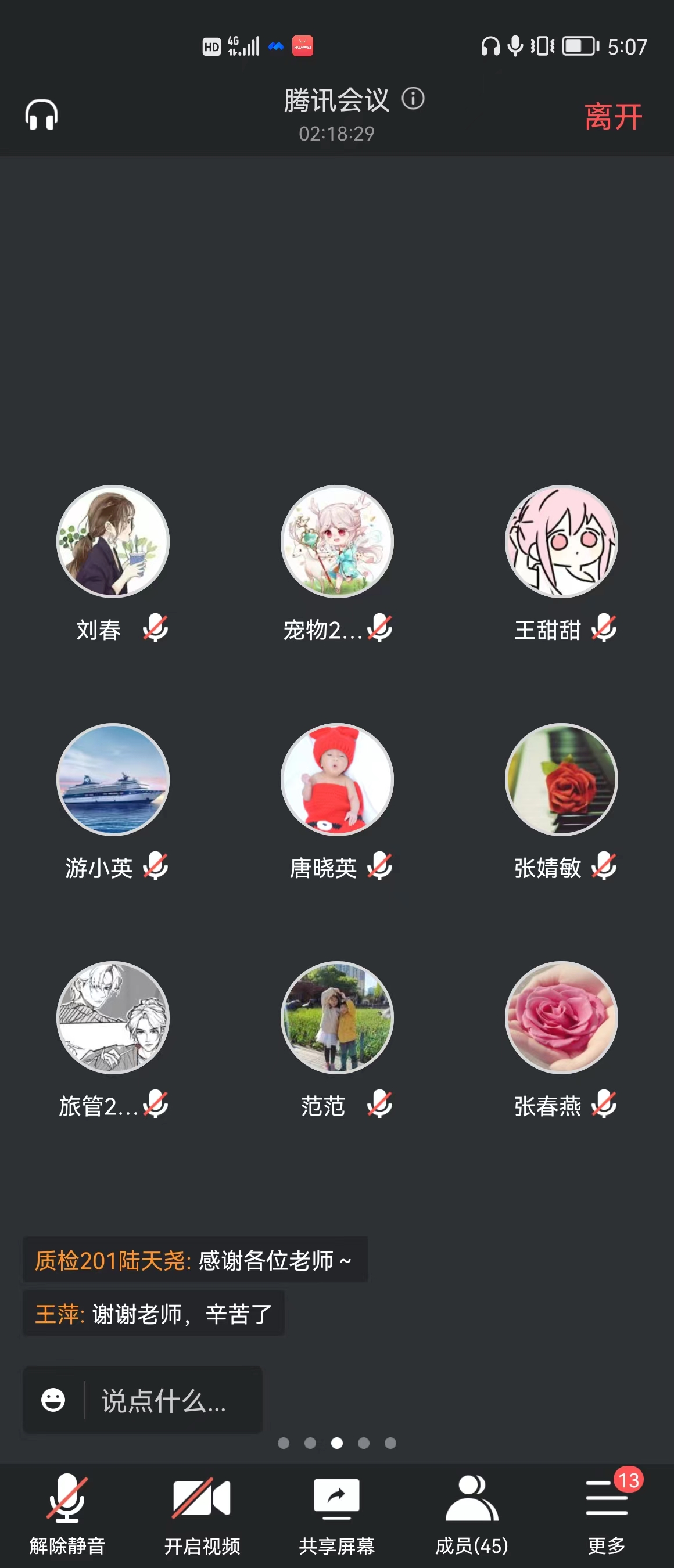Open chat message from 质检201陆天尧
The height and width of the screenshot is (1568, 674).
click(195, 1260)
